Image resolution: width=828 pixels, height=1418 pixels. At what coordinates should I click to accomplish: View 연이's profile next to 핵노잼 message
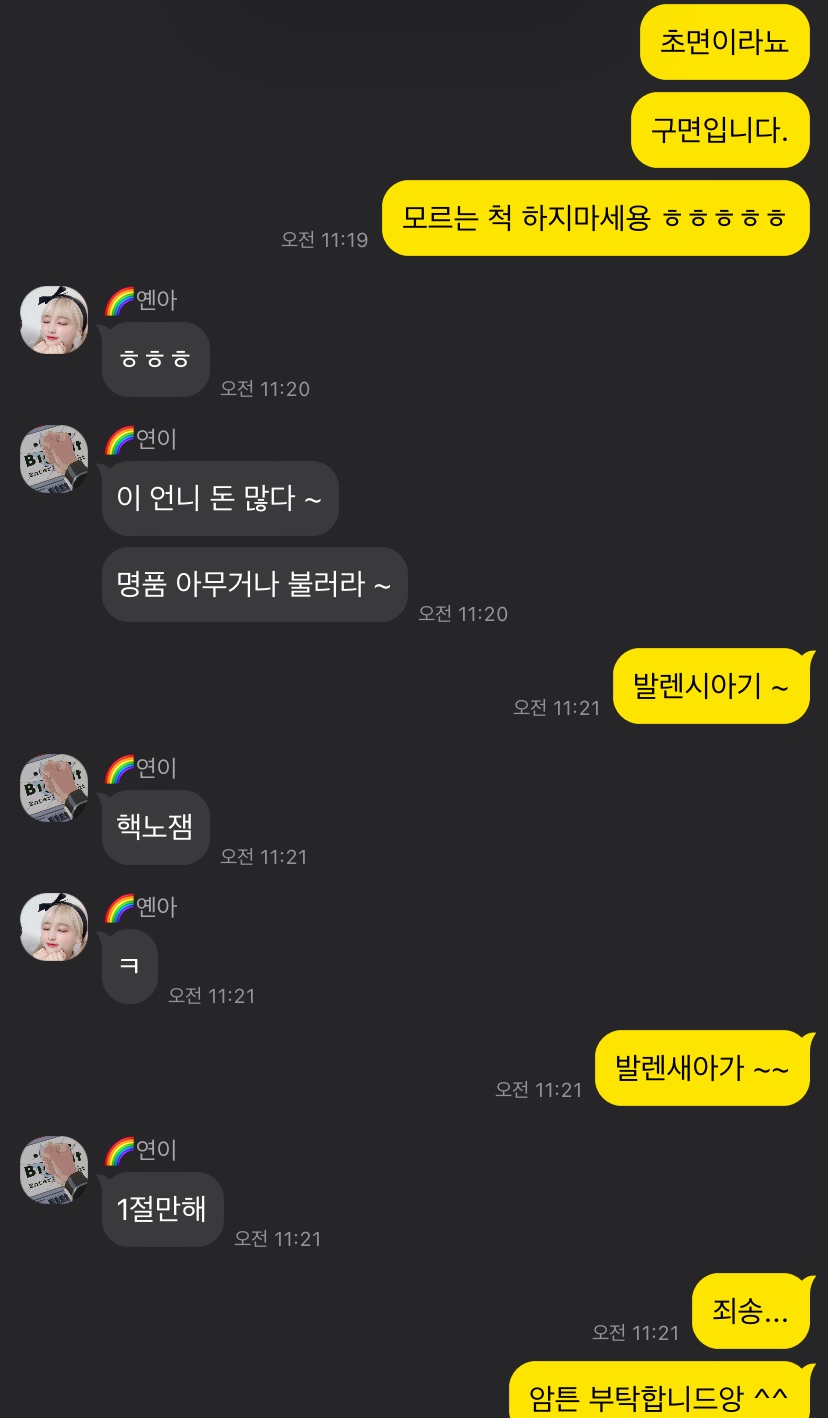[54, 788]
